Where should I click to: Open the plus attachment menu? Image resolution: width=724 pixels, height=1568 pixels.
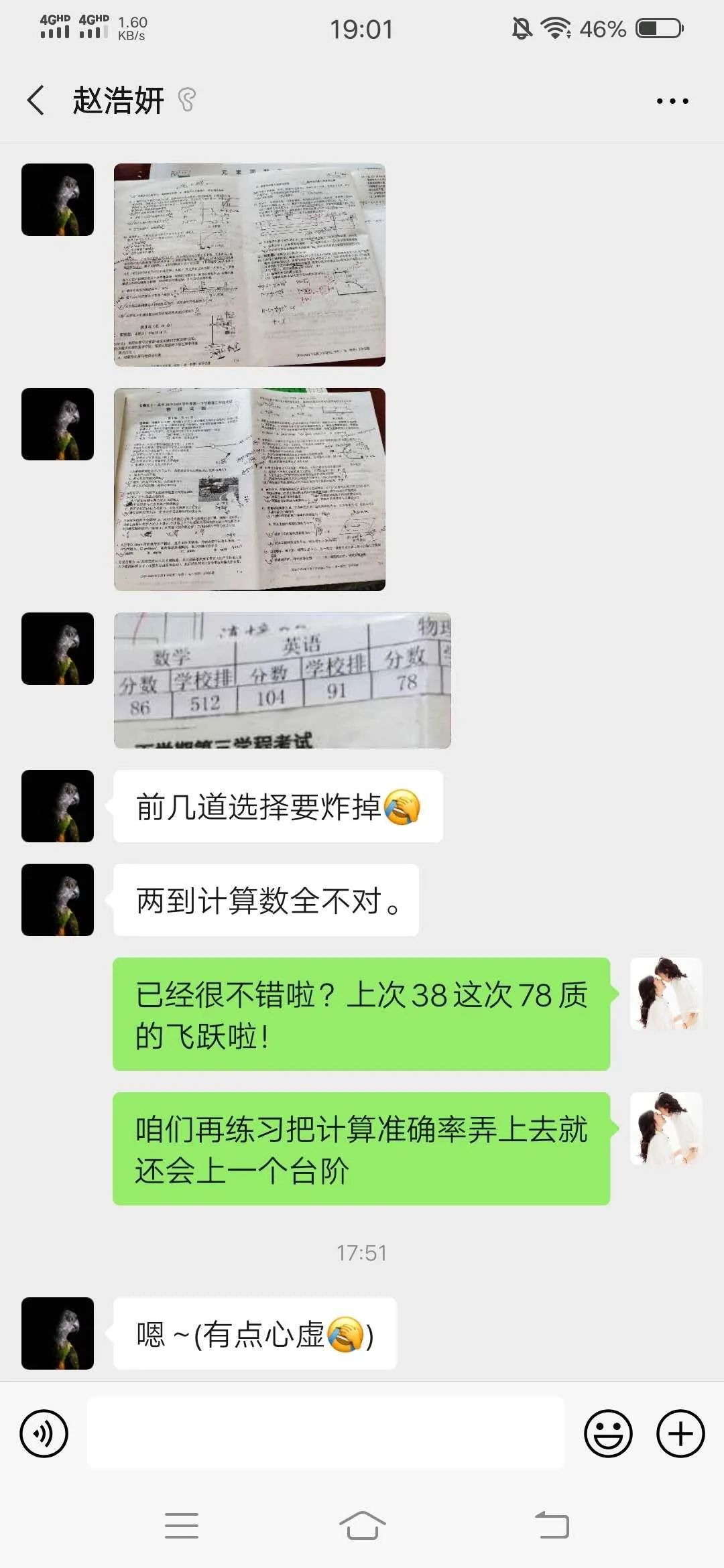coord(680,1433)
